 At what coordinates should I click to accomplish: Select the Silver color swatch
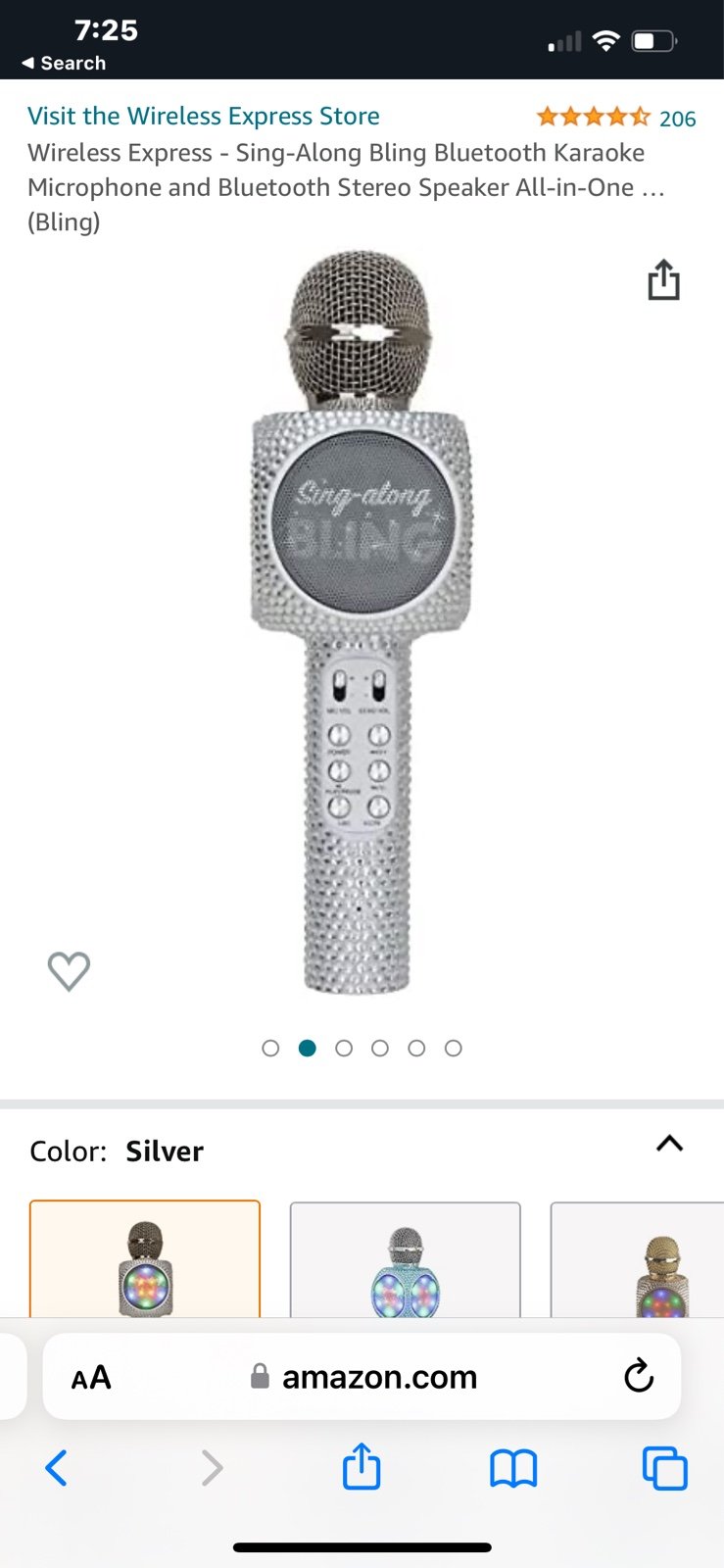click(145, 1259)
